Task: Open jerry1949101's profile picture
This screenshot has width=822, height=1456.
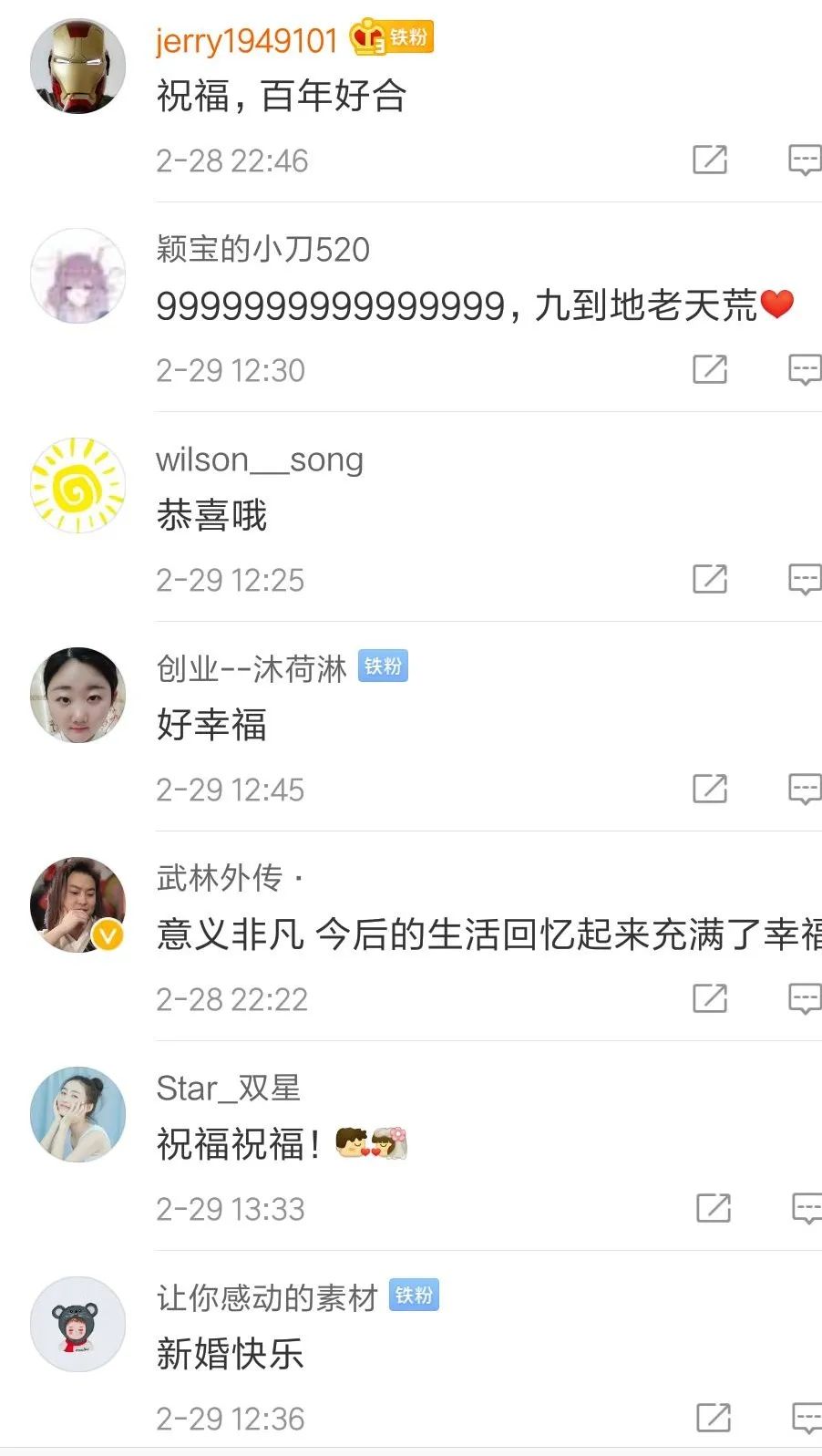Action: 77,67
